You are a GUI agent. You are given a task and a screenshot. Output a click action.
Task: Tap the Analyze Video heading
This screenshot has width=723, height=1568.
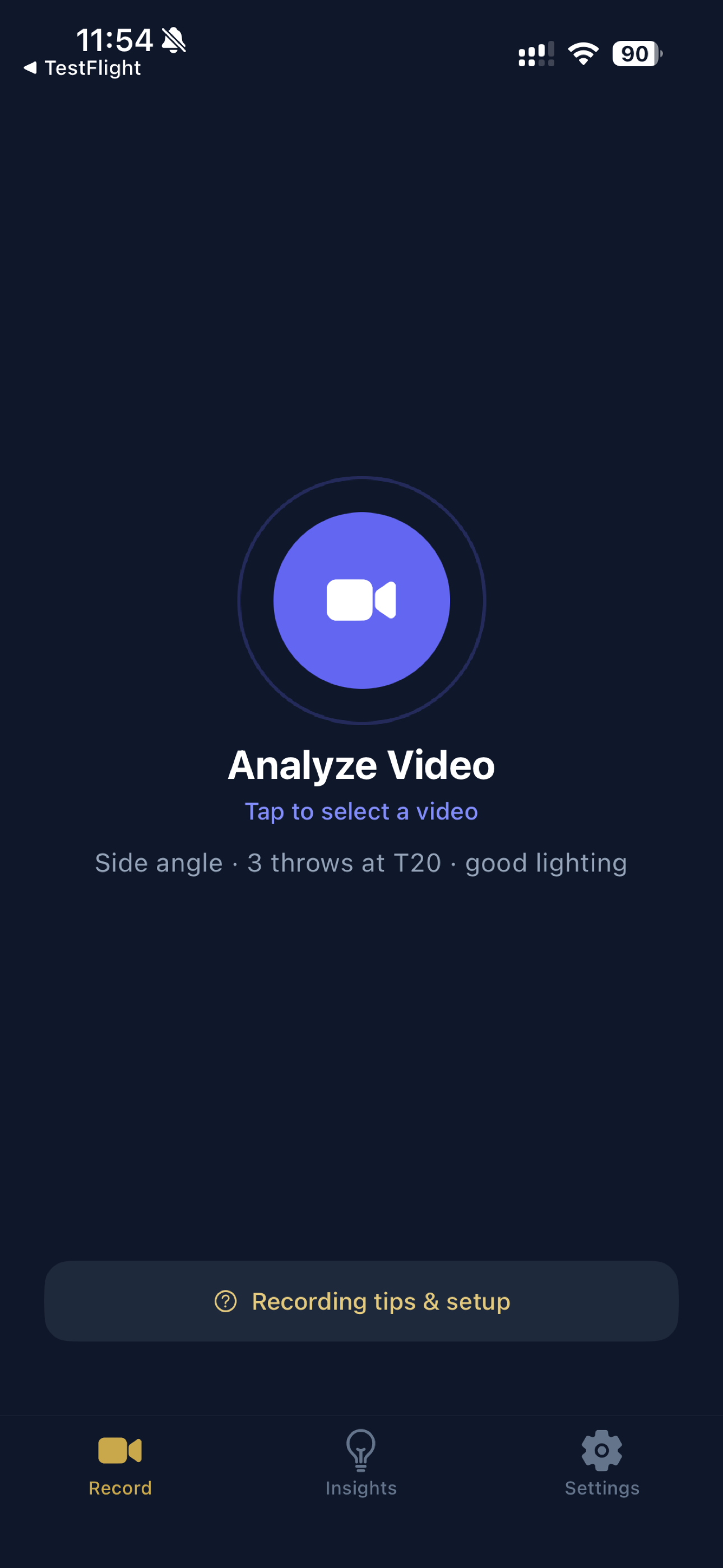(361, 765)
